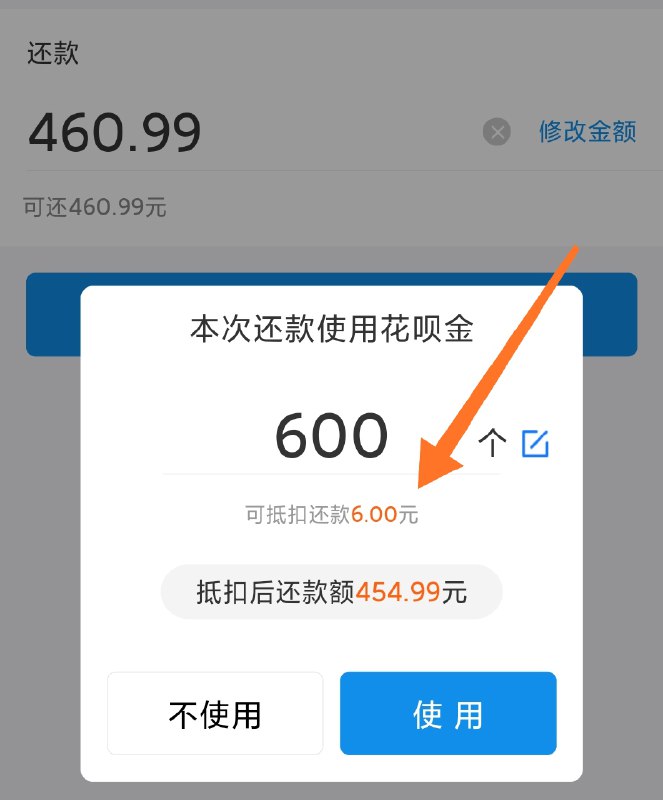
Task: Tap the 600 花呗金 amount field
Action: point(331,437)
